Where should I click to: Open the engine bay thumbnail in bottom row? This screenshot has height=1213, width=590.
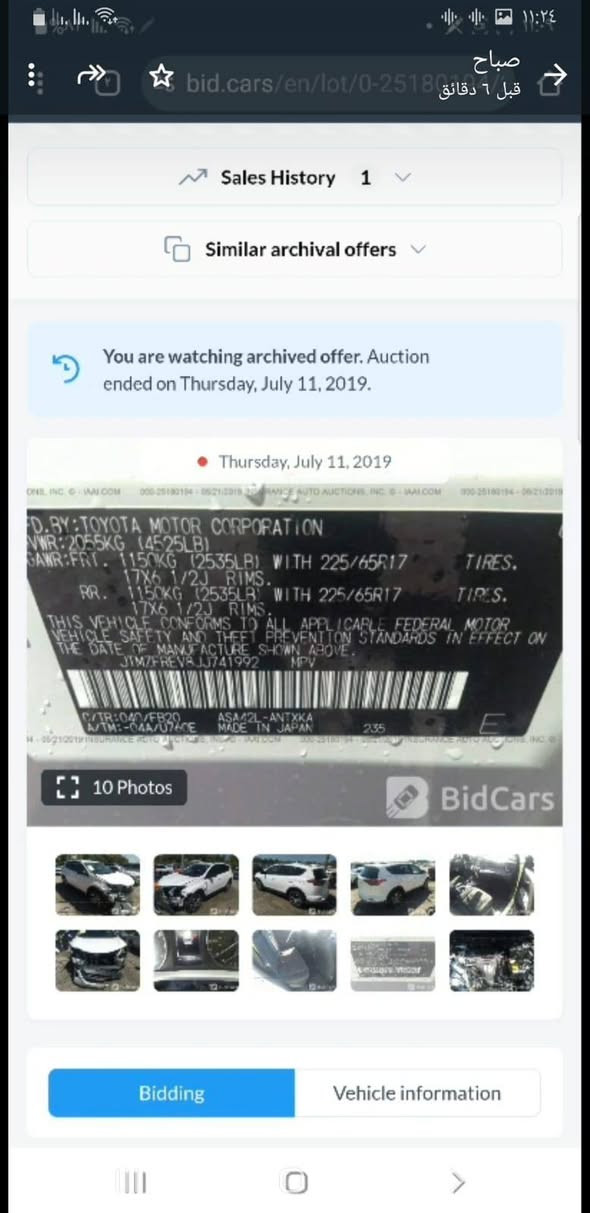(x=491, y=960)
